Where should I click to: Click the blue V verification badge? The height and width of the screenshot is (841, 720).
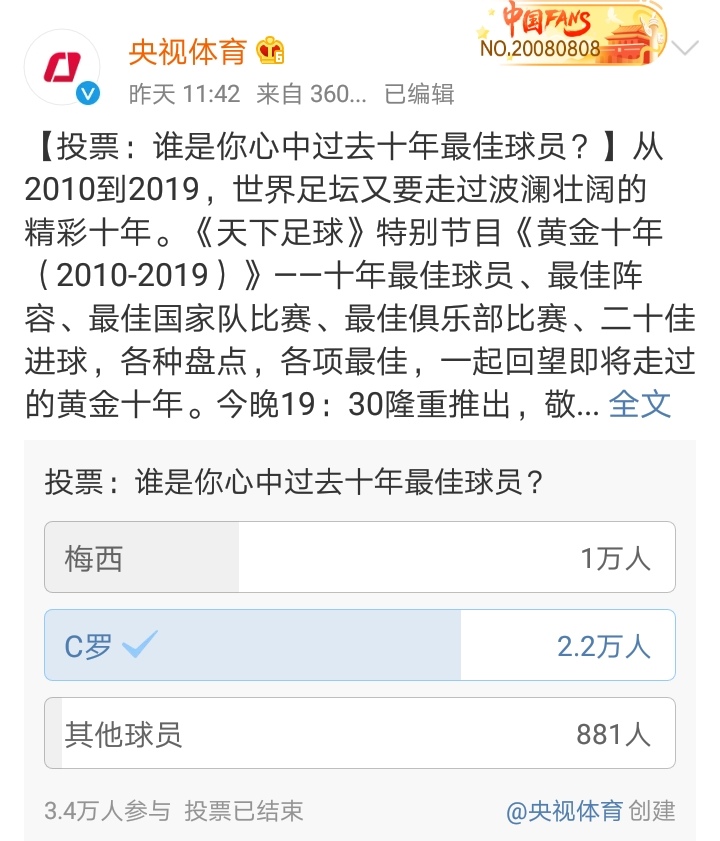(x=88, y=91)
